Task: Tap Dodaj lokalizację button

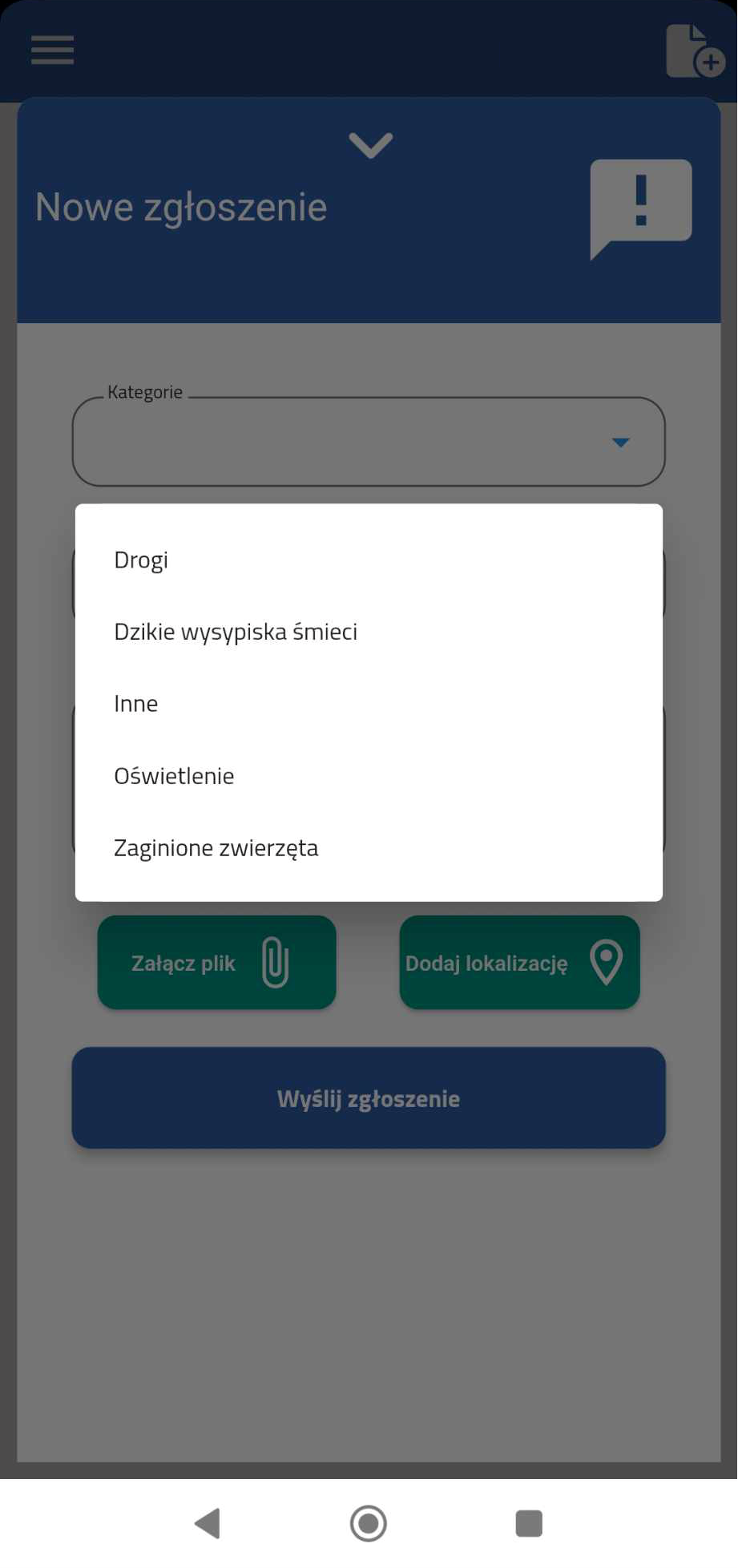Action: click(519, 963)
